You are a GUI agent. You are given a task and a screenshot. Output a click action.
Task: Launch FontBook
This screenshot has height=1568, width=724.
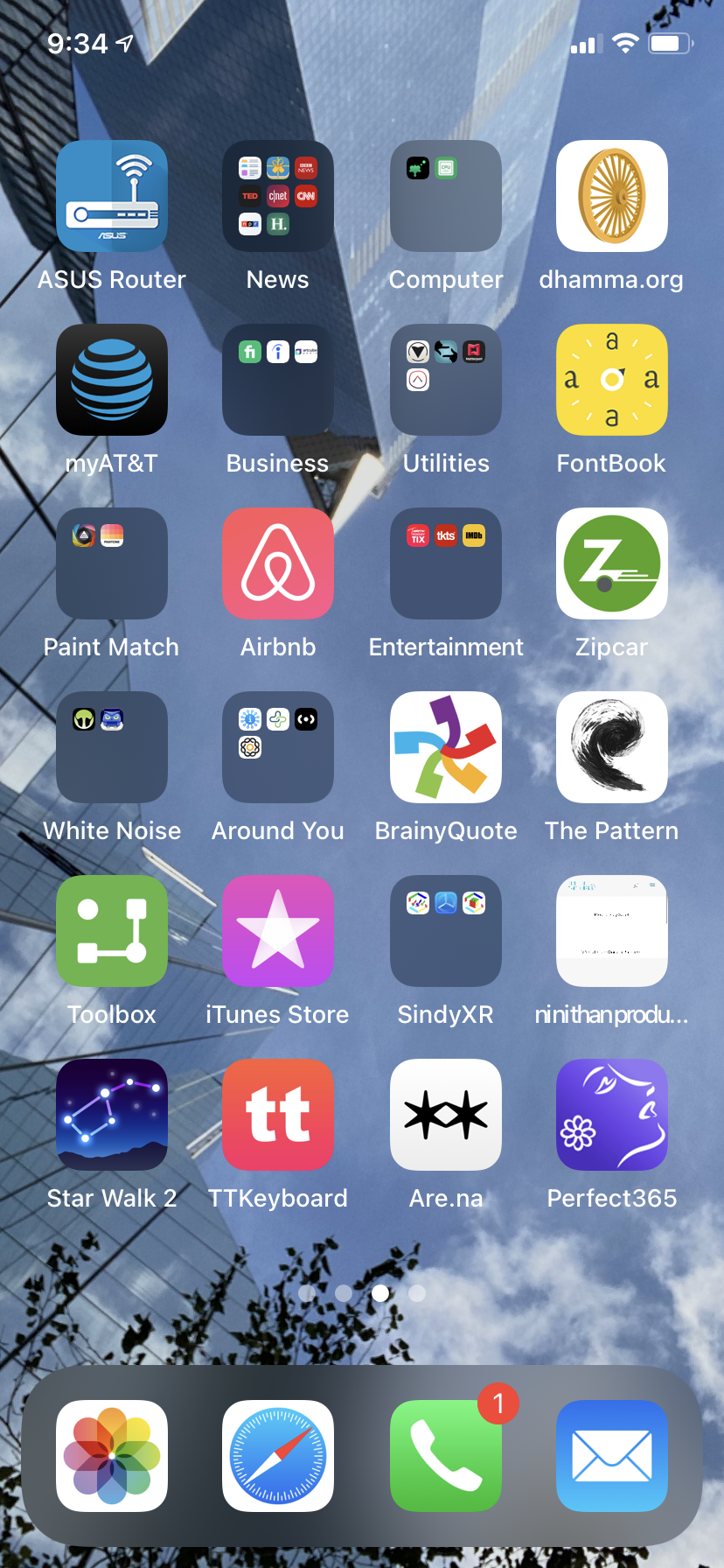coord(612,380)
